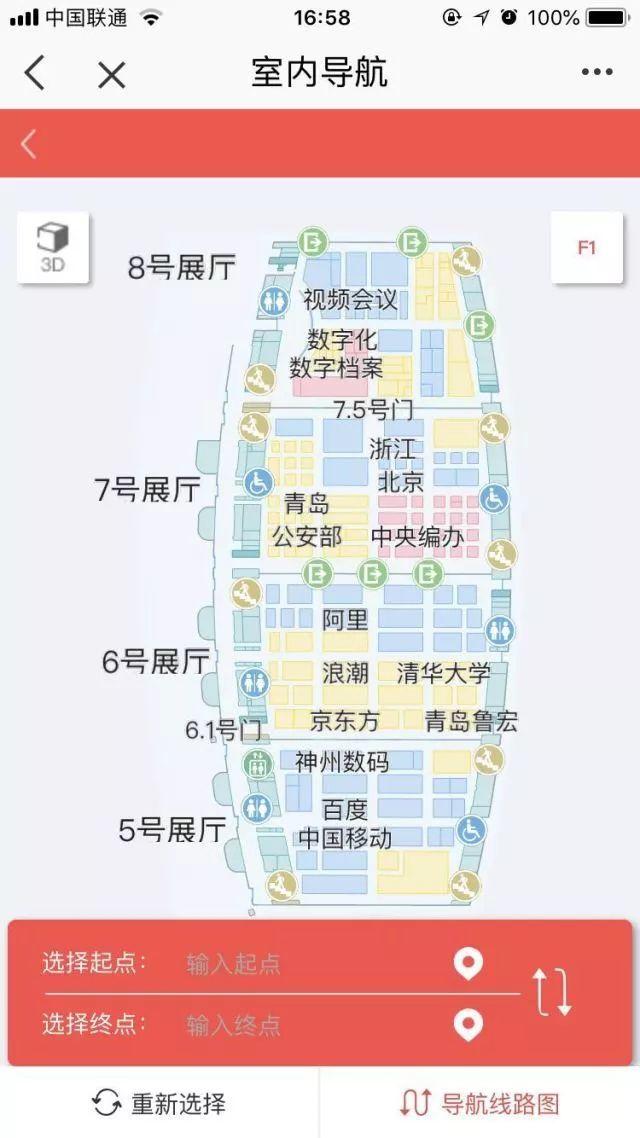This screenshot has height=1138, width=640.
Task: Select the 京东方 booth on the map
Action: click(x=345, y=721)
